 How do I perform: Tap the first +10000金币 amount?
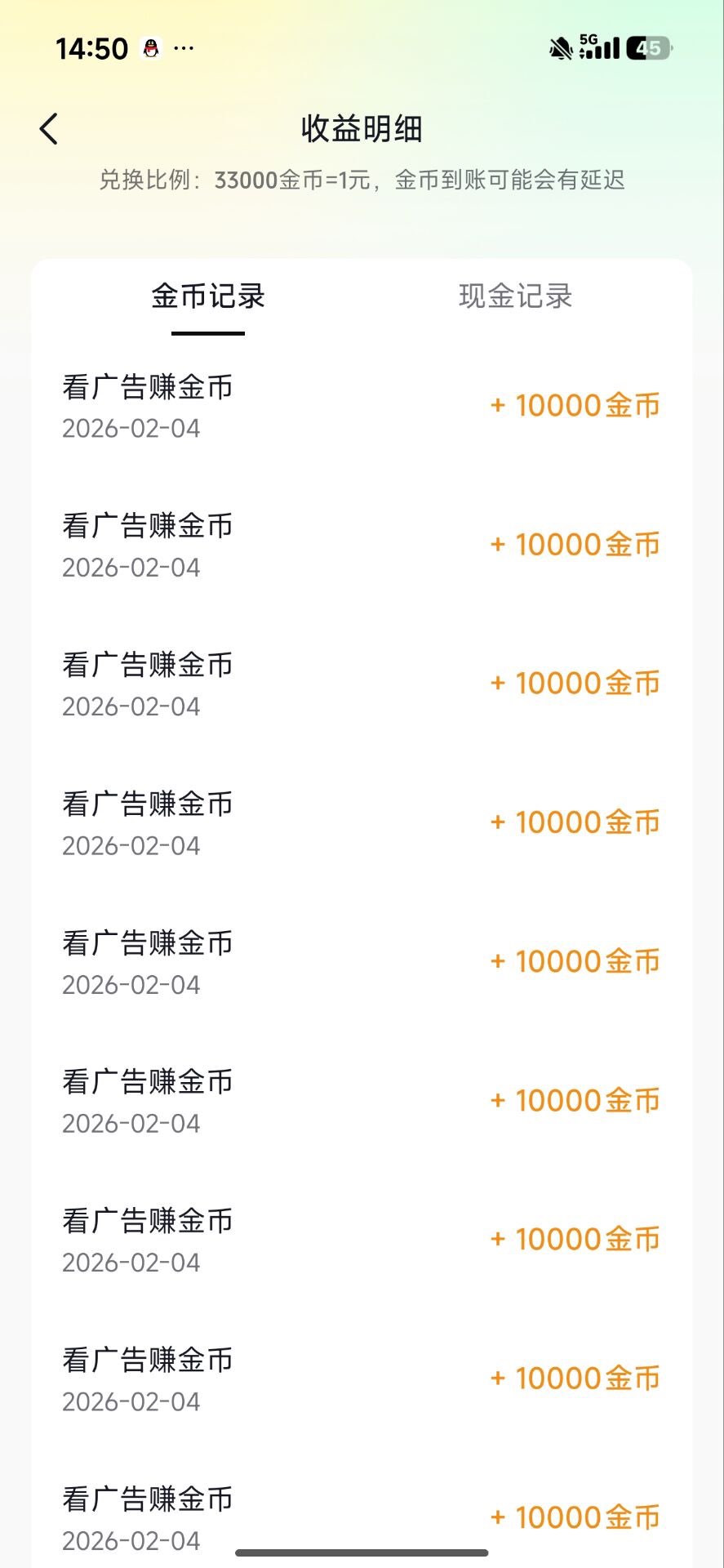point(575,404)
